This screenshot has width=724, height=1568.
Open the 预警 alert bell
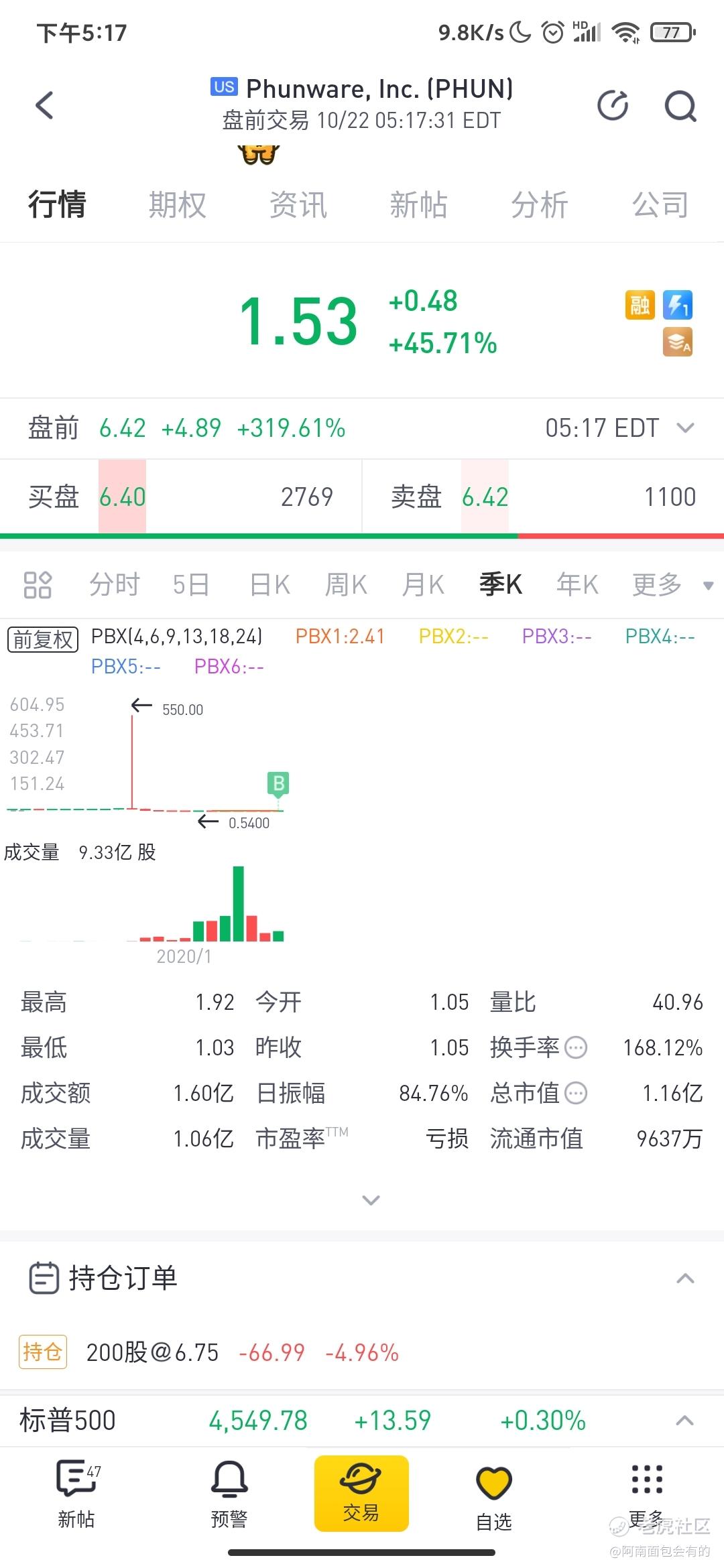[x=229, y=1494]
